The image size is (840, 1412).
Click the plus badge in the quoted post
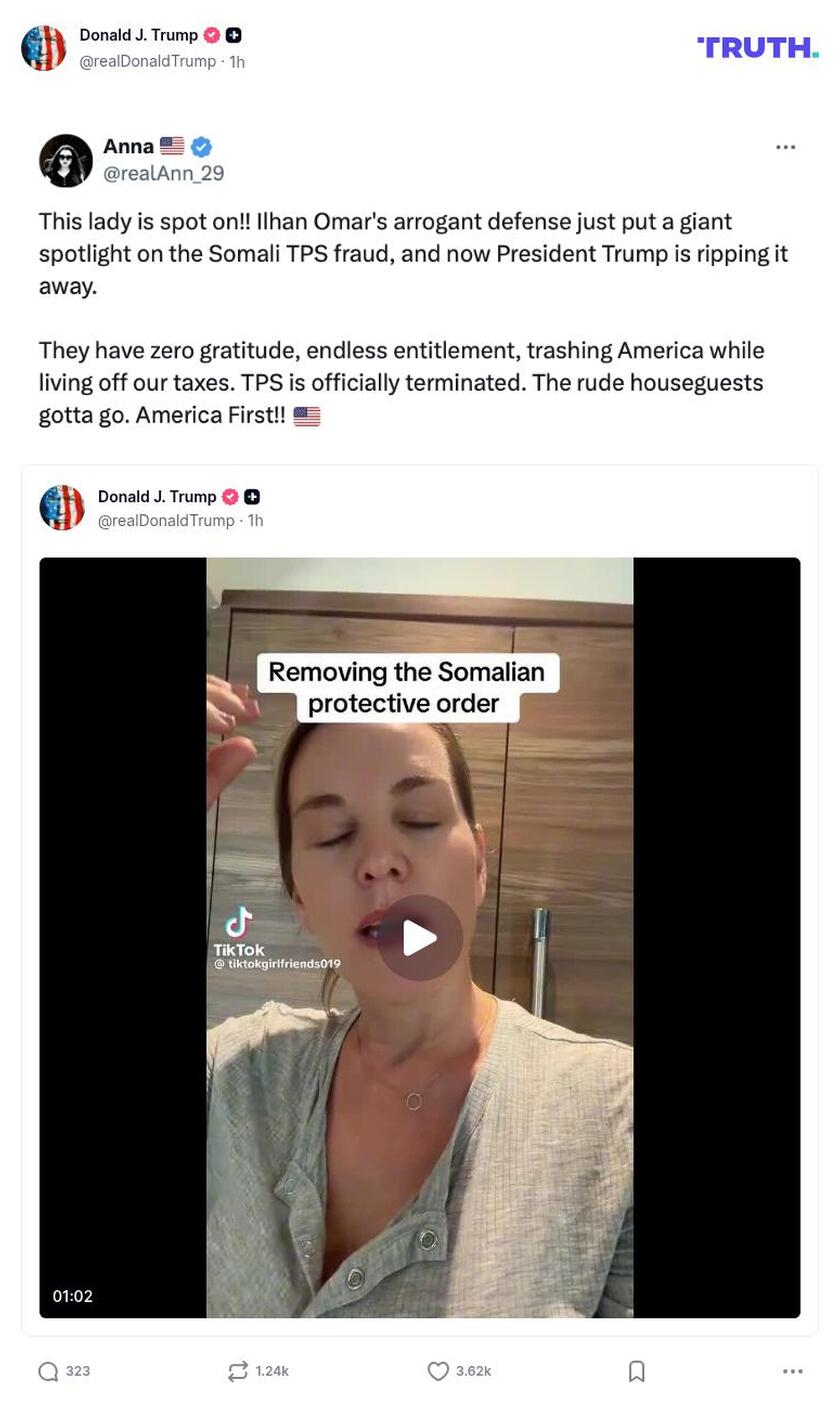(251, 496)
